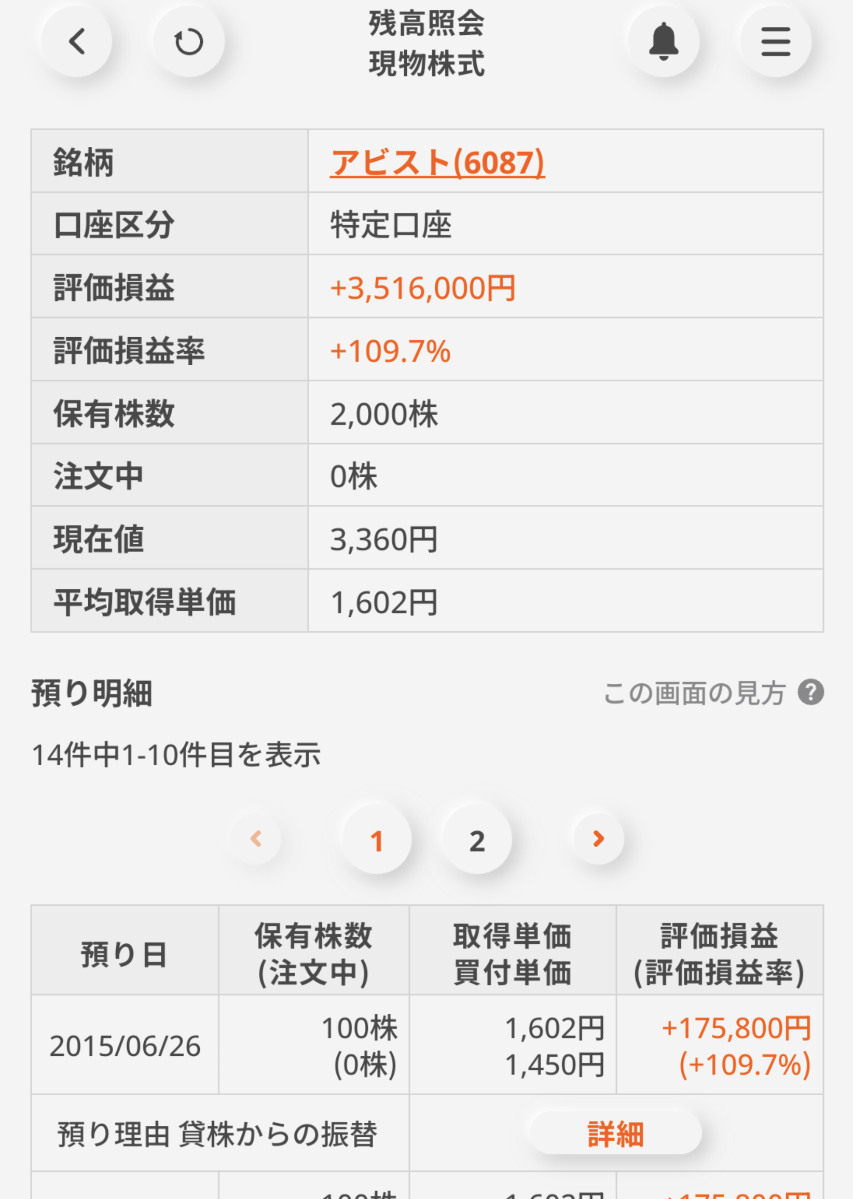Click the help question mark icon
This screenshot has width=853, height=1199.
click(x=812, y=693)
